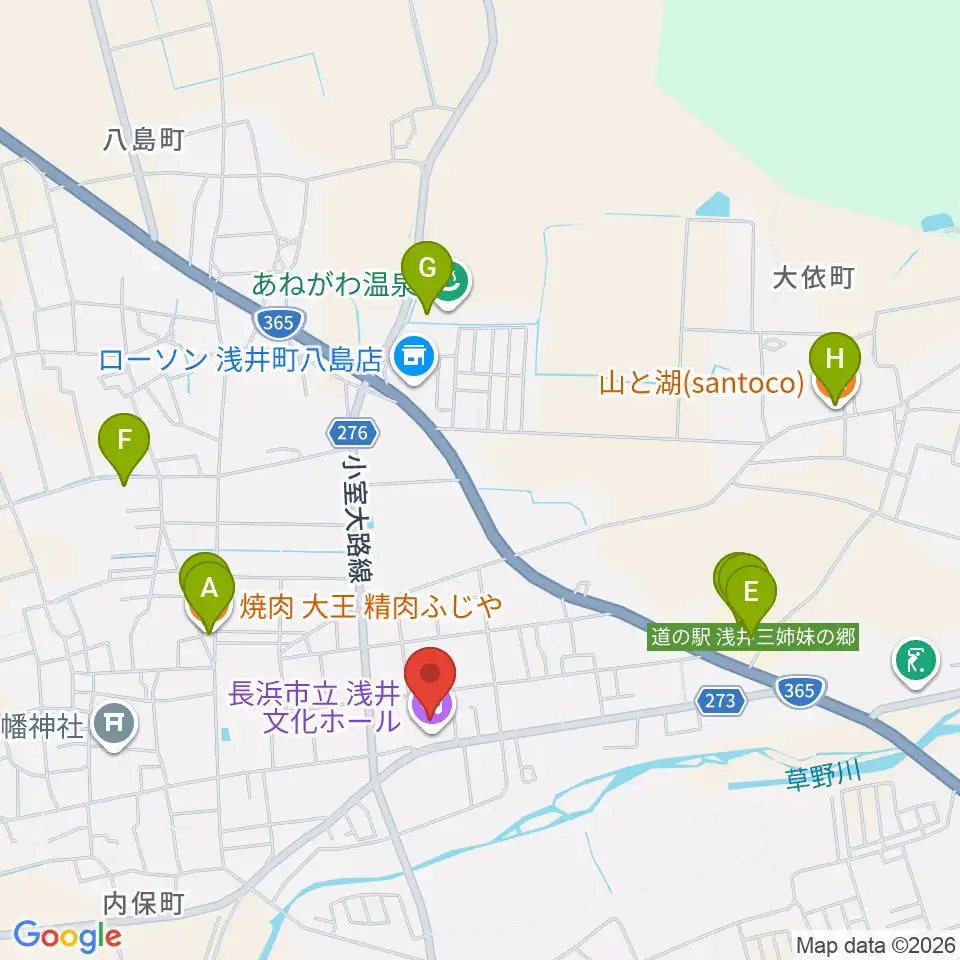Tap the red pin at 浅井文化ホール
The image size is (960, 960).
click(x=430, y=677)
